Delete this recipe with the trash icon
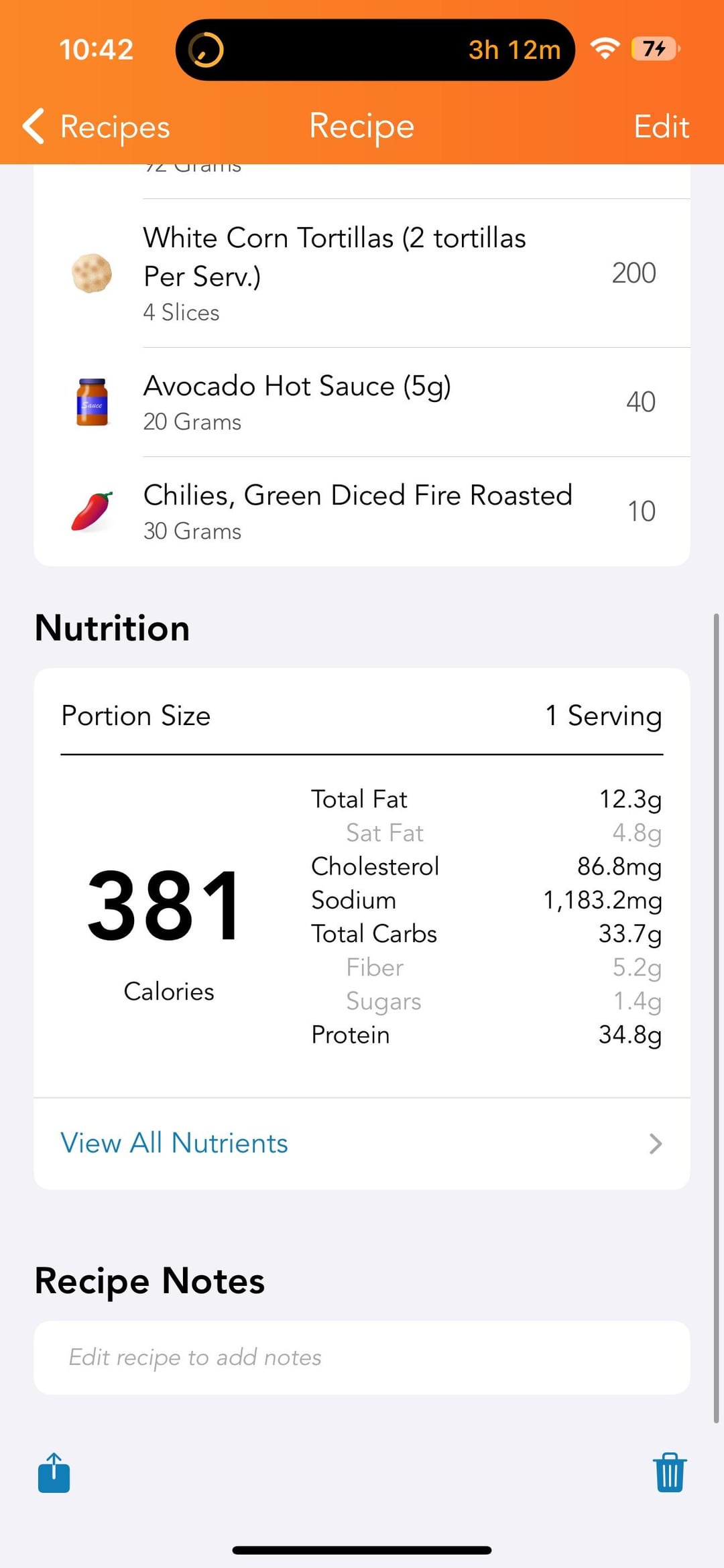 click(x=670, y=1472)
